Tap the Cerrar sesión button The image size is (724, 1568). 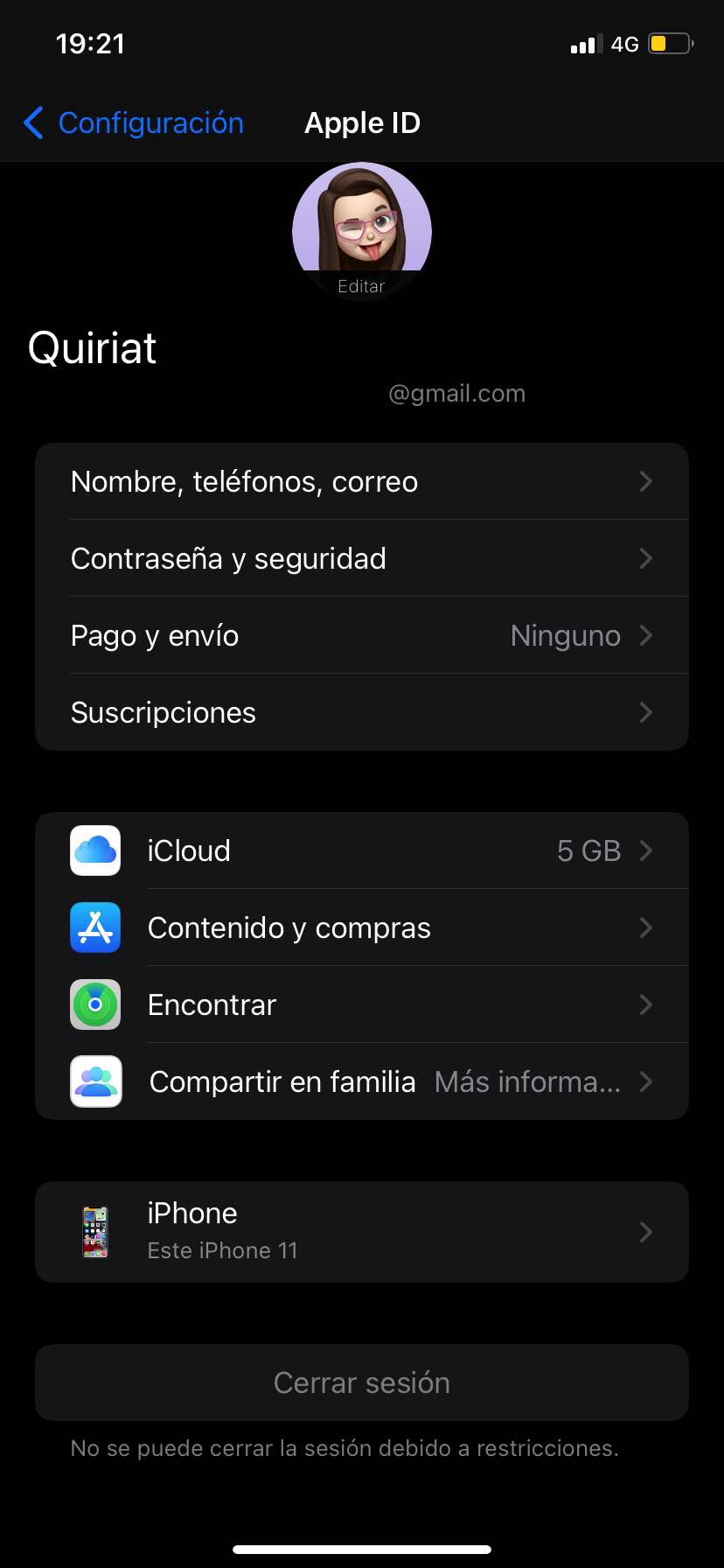[361, 1382]
